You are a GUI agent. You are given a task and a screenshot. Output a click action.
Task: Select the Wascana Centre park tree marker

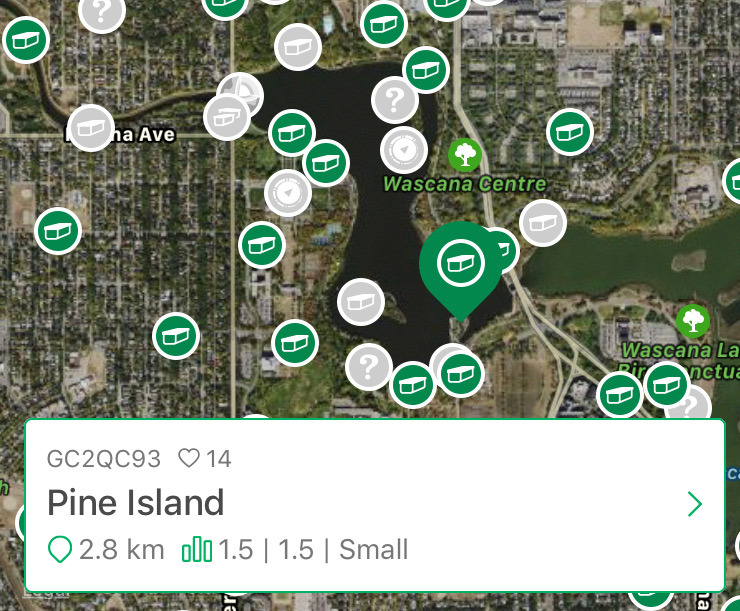click(464, 155)
